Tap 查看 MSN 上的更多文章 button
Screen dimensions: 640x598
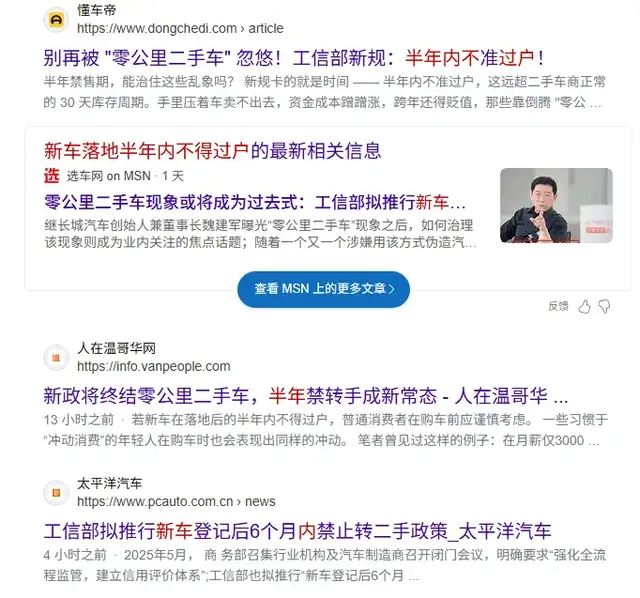323,288
